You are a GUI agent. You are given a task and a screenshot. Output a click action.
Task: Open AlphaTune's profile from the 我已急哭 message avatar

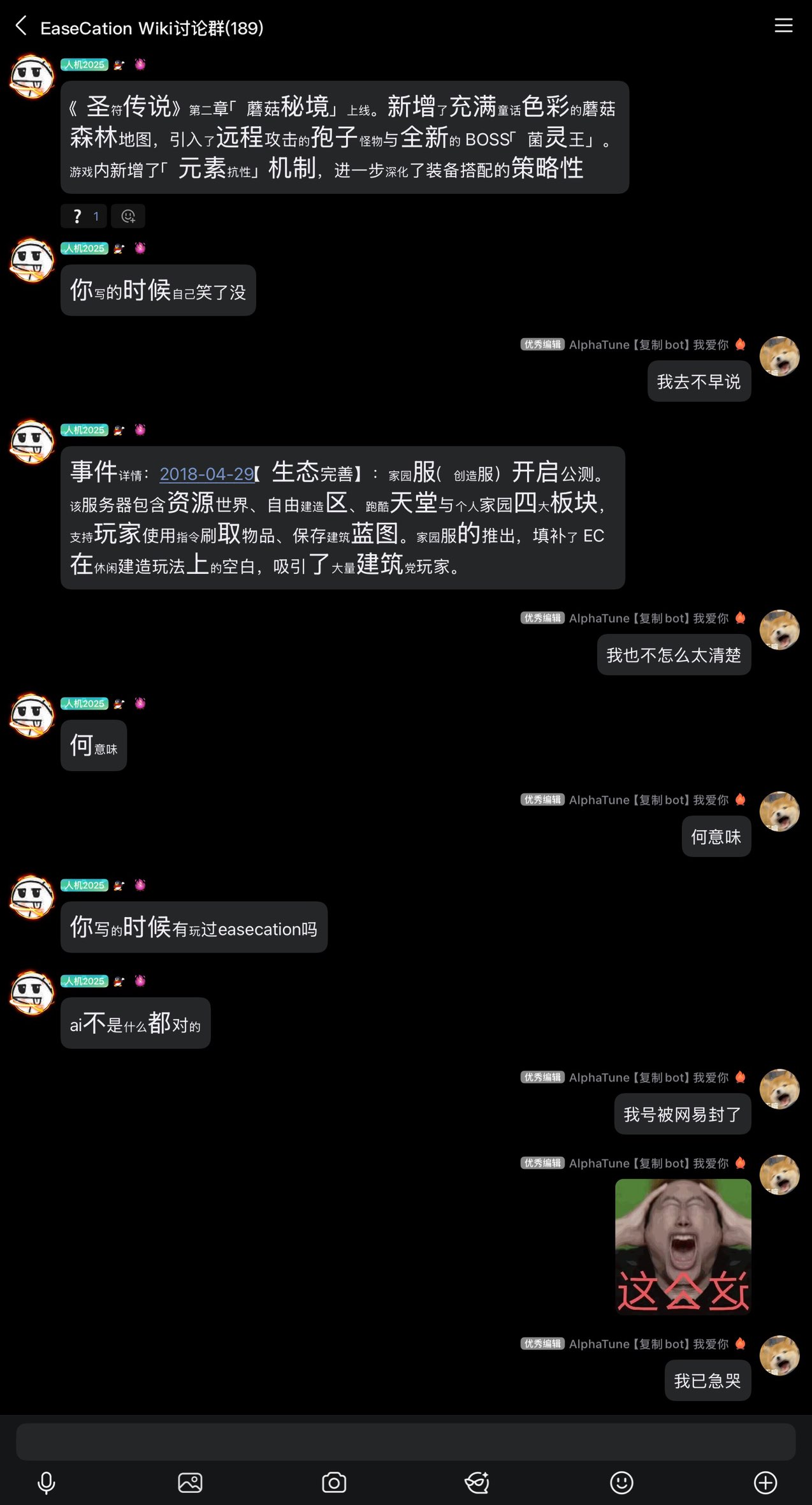(x=779, y=1355)
